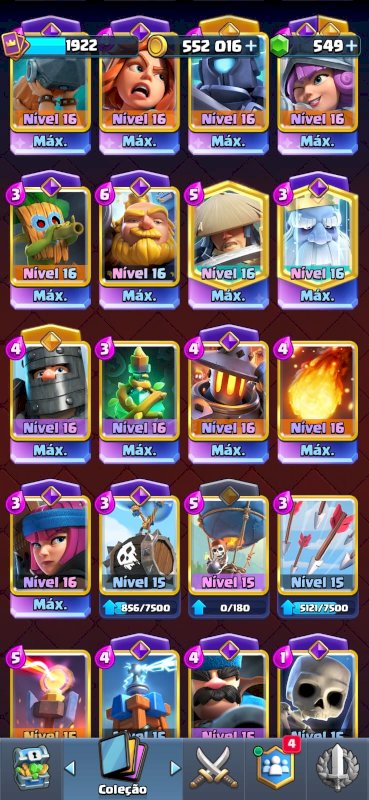Open the Coleção cards tab
Image resolution: width=369 pixels, height=800 pixels.
tap(122, 767)
